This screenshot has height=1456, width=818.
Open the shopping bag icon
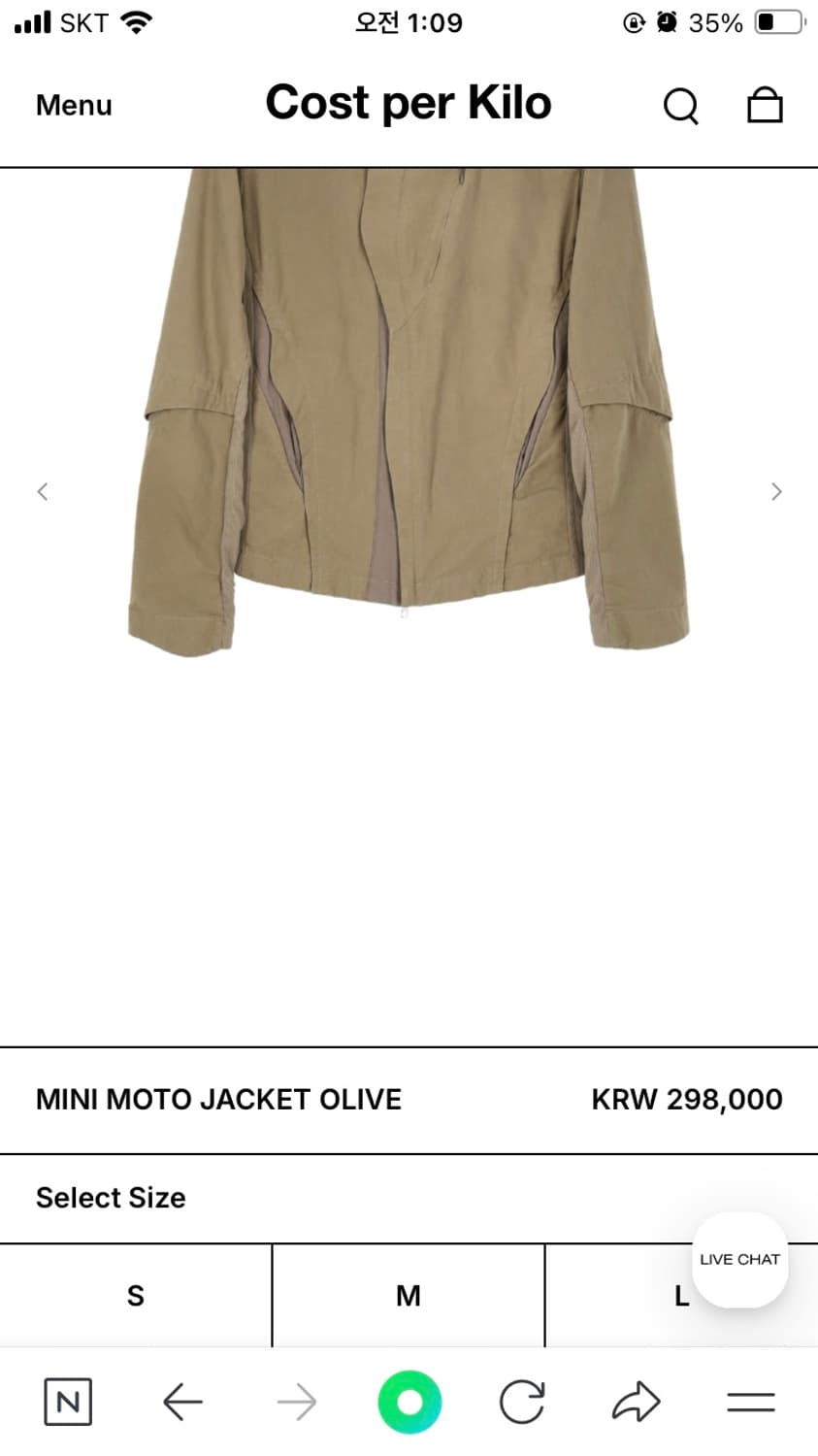coord(766,105)
